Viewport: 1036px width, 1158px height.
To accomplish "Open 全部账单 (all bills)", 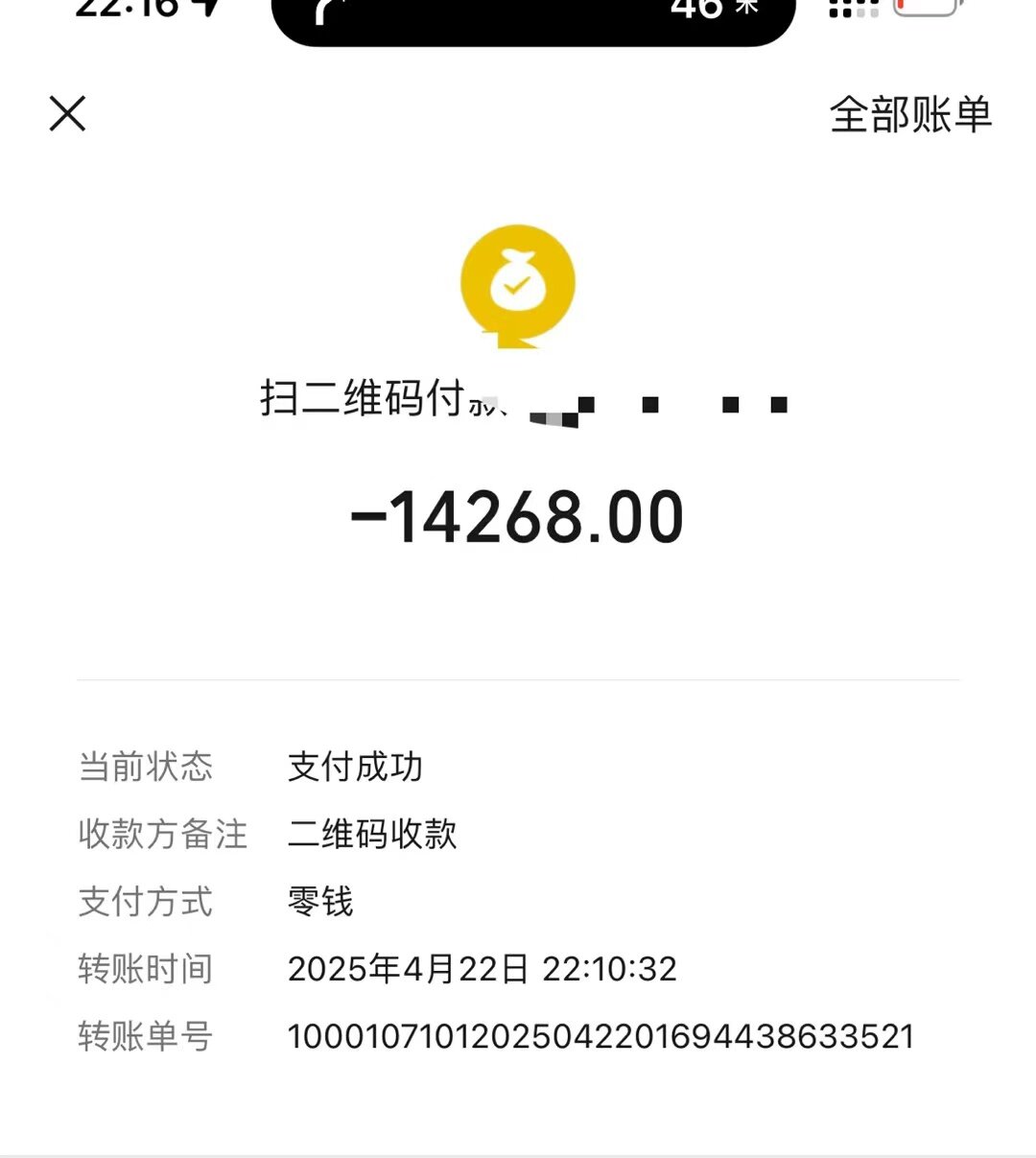I will (x=909, y=115).
